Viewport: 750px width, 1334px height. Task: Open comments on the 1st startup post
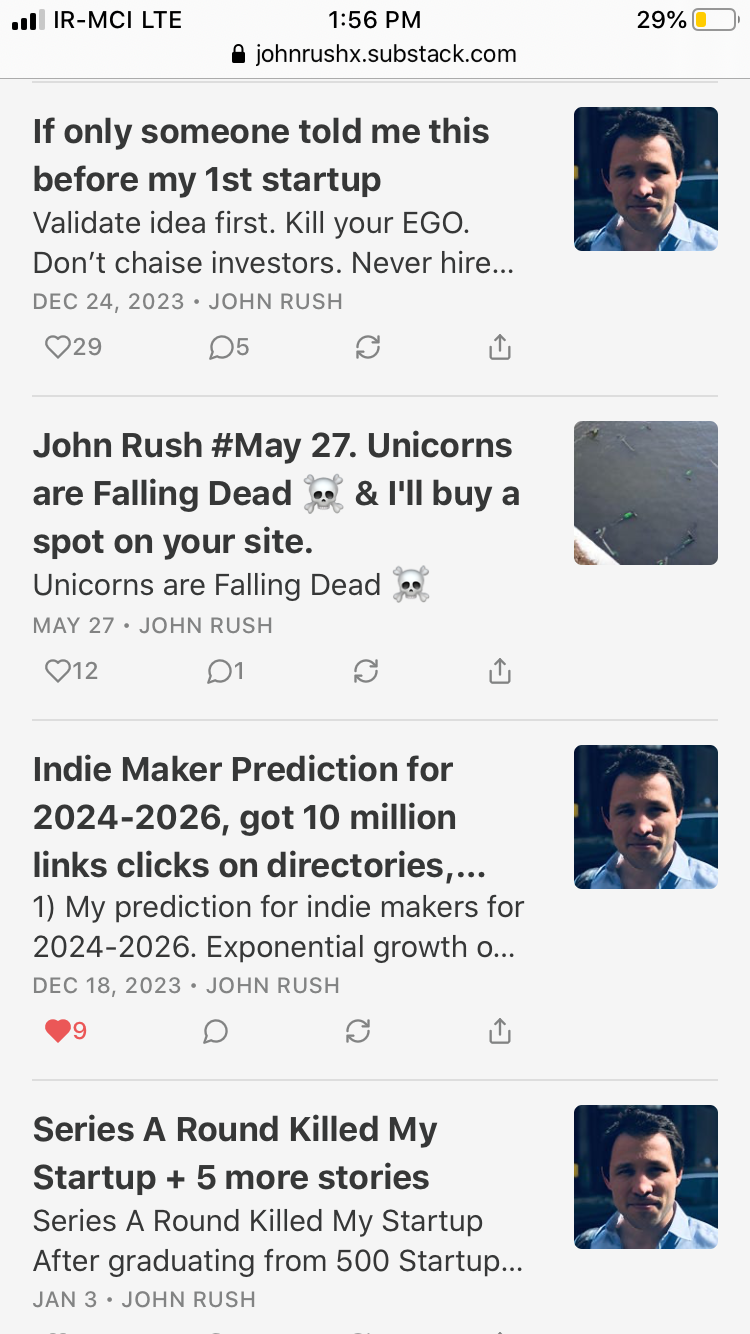pyautogui.click(x=228, y=347)
